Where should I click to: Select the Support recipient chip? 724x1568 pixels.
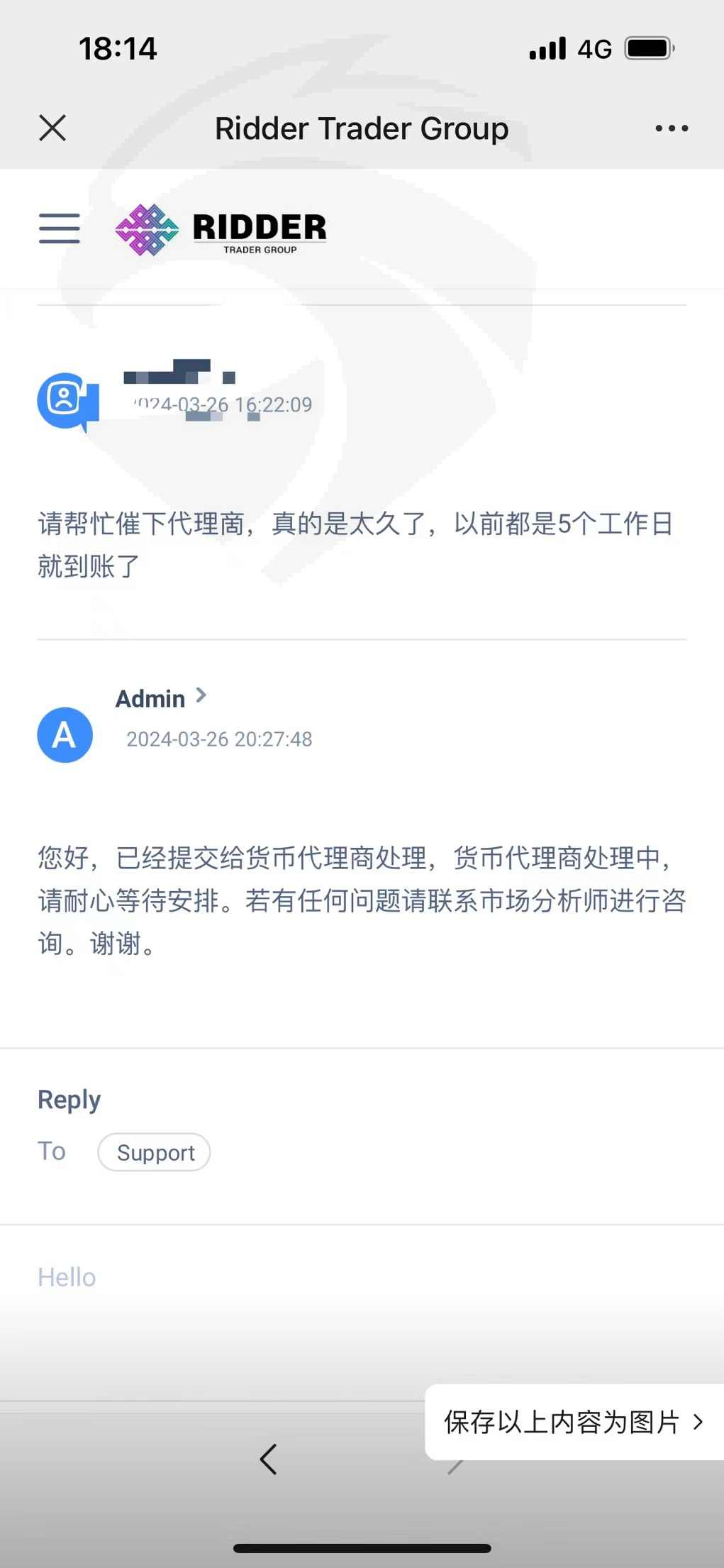(x=154, y=1152)
